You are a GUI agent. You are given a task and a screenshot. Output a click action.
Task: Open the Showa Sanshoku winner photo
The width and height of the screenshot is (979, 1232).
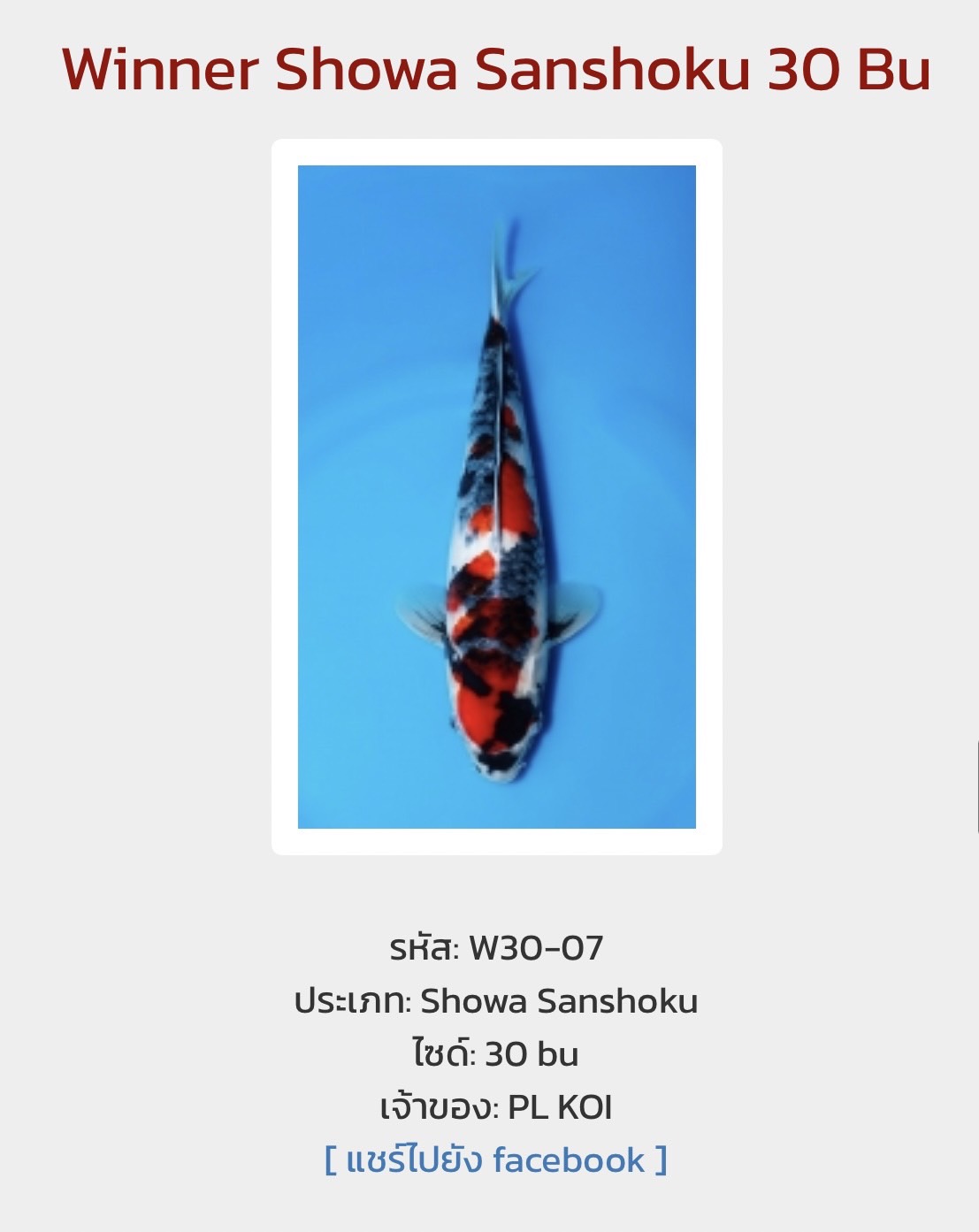496,496
